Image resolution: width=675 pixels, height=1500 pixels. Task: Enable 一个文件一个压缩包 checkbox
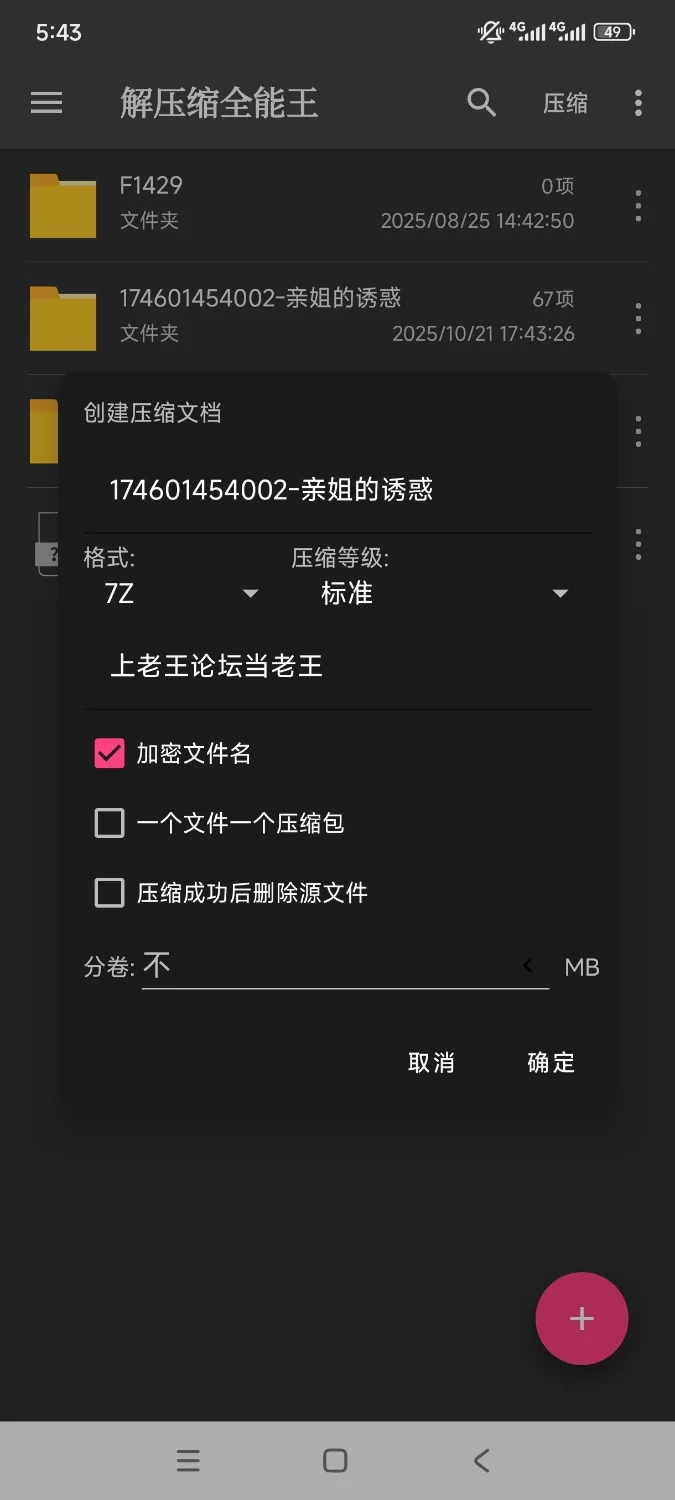coord(109,823)
